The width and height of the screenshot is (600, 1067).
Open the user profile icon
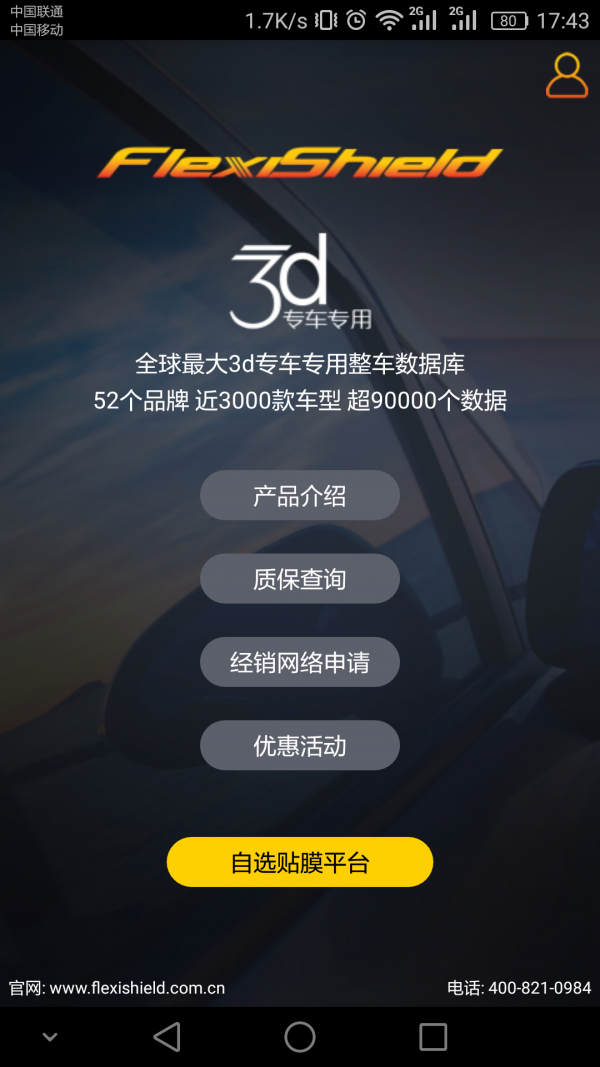coord(567,76)
